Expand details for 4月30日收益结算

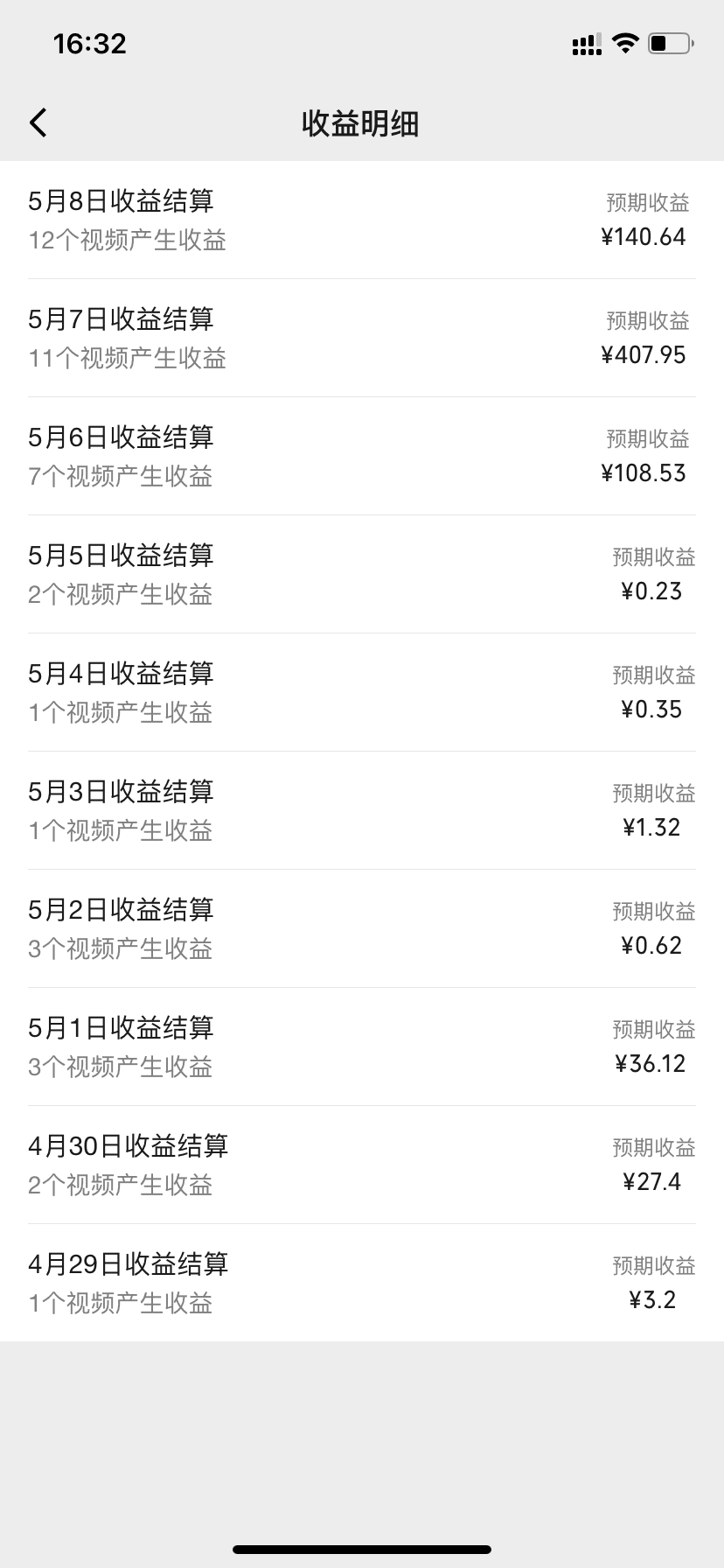tap(128, 1144)
